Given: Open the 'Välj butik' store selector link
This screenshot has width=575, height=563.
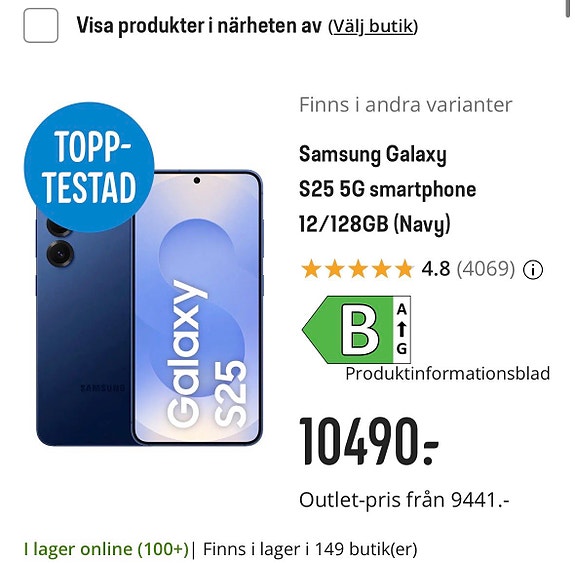Looking at the screenshot, I should pos(373,26).
